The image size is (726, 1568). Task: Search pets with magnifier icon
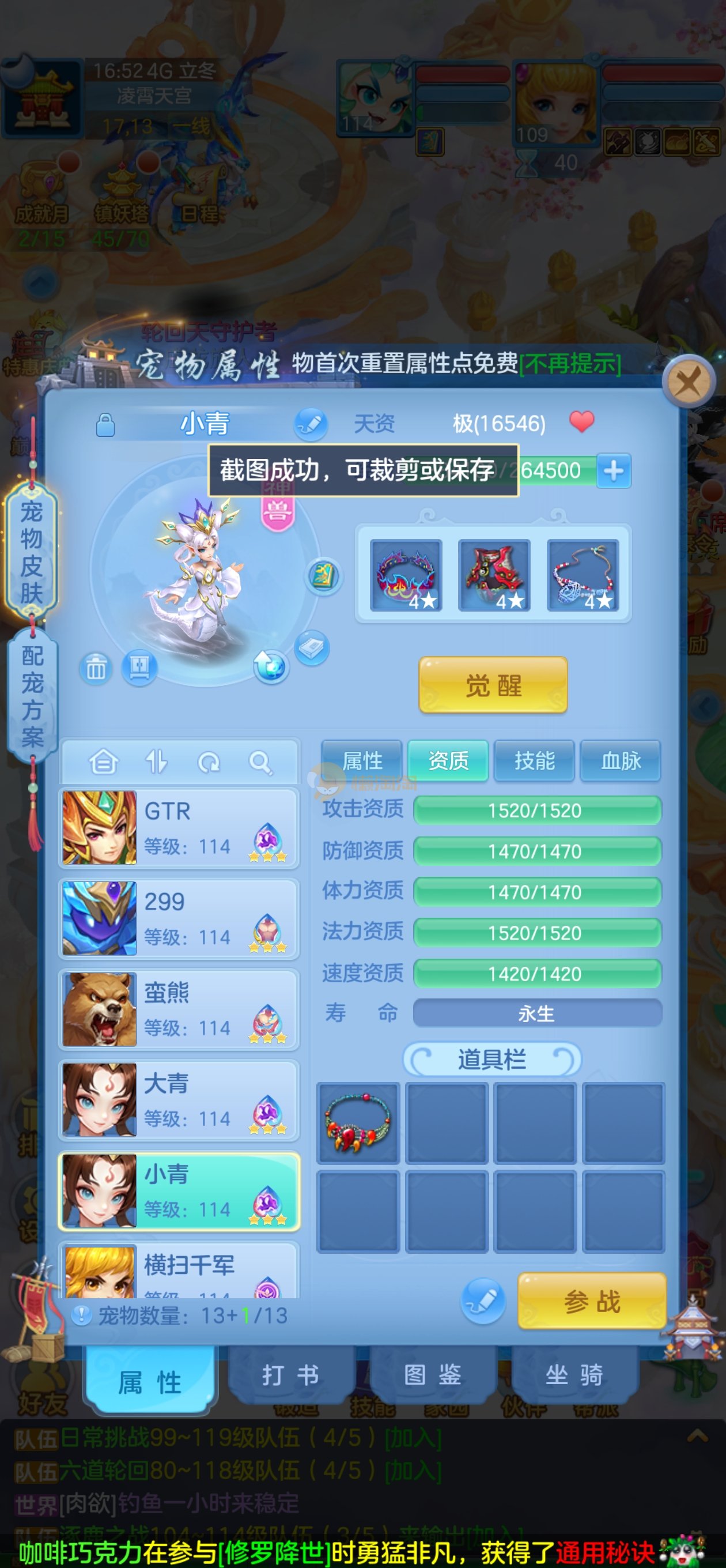(x=260, y=762)
